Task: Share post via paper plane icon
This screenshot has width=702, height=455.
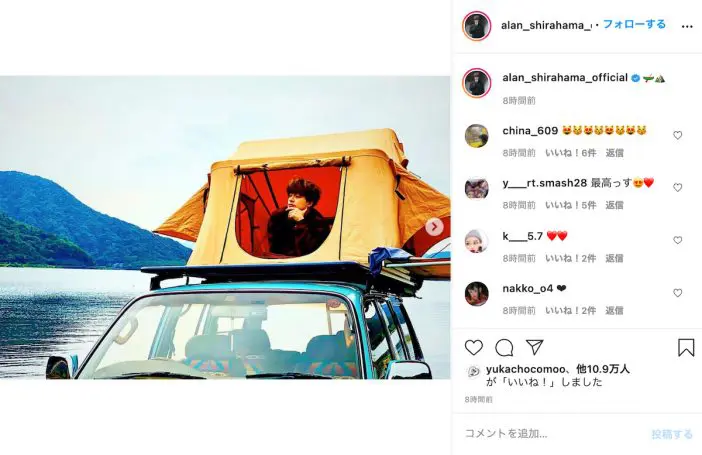Action: coord(535,347)
